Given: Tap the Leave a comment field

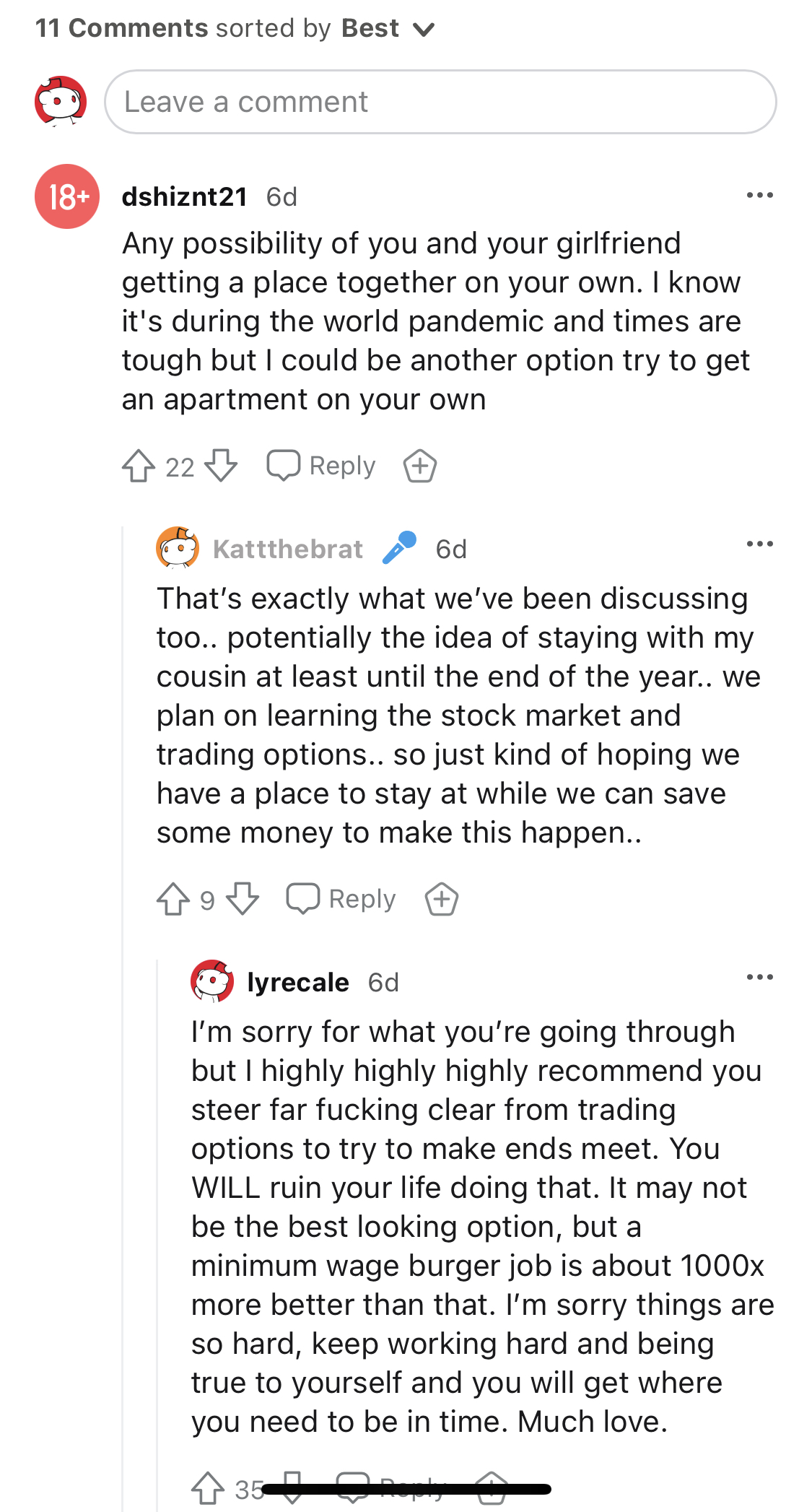Looking at the screenshot, I should pyautogui.click(x=440, y=102).
